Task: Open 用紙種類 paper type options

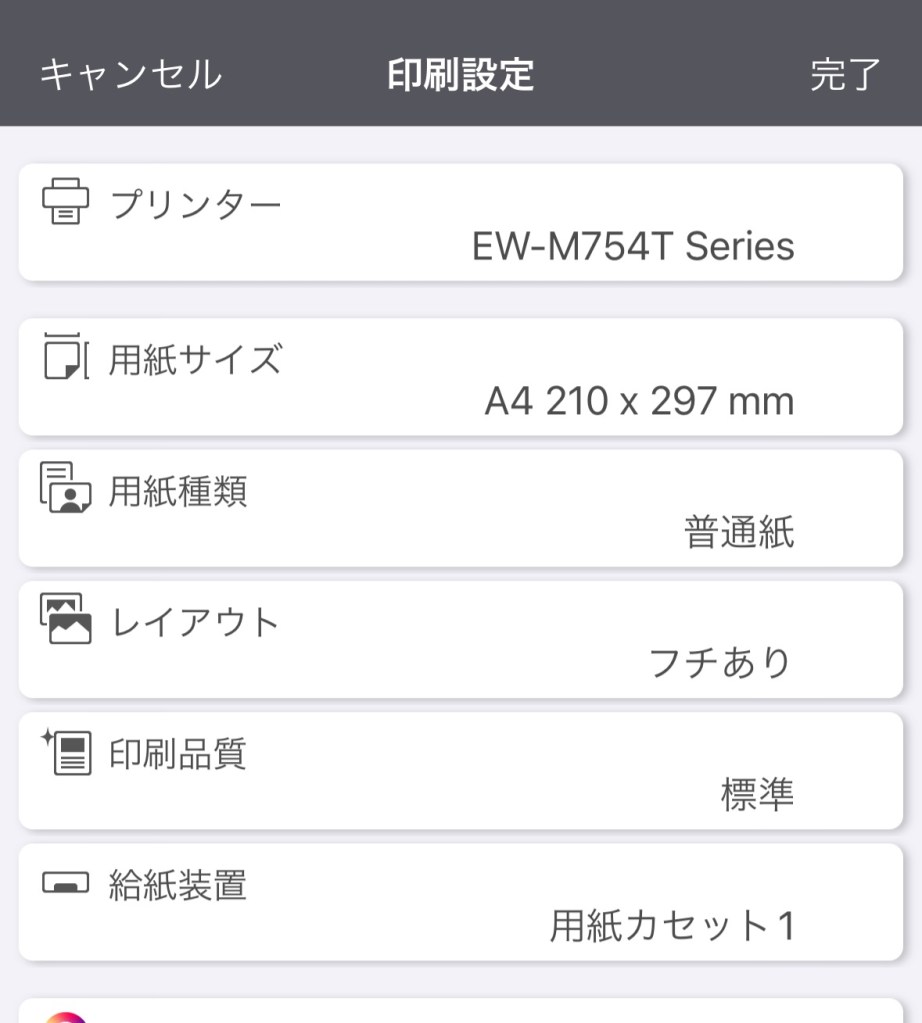Action: coord(460,509)
